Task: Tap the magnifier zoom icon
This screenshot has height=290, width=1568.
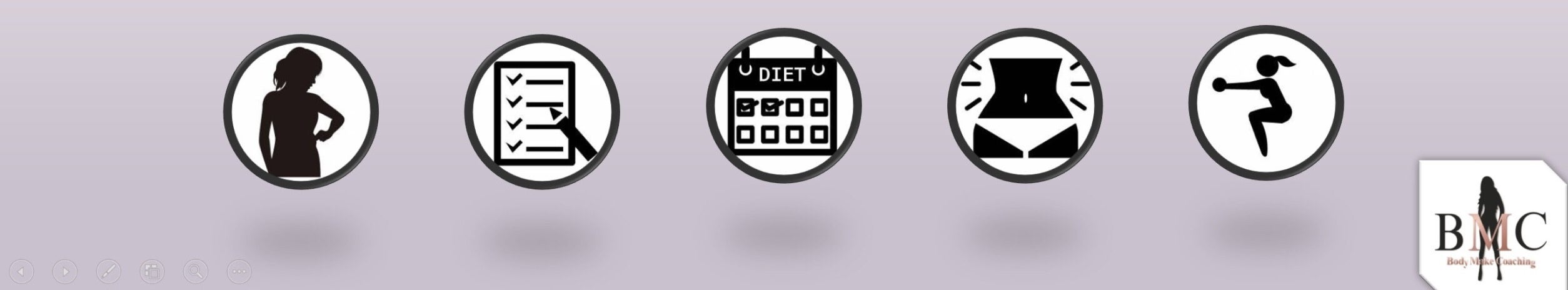Action: pyautogui.click(x=196, y=271)
